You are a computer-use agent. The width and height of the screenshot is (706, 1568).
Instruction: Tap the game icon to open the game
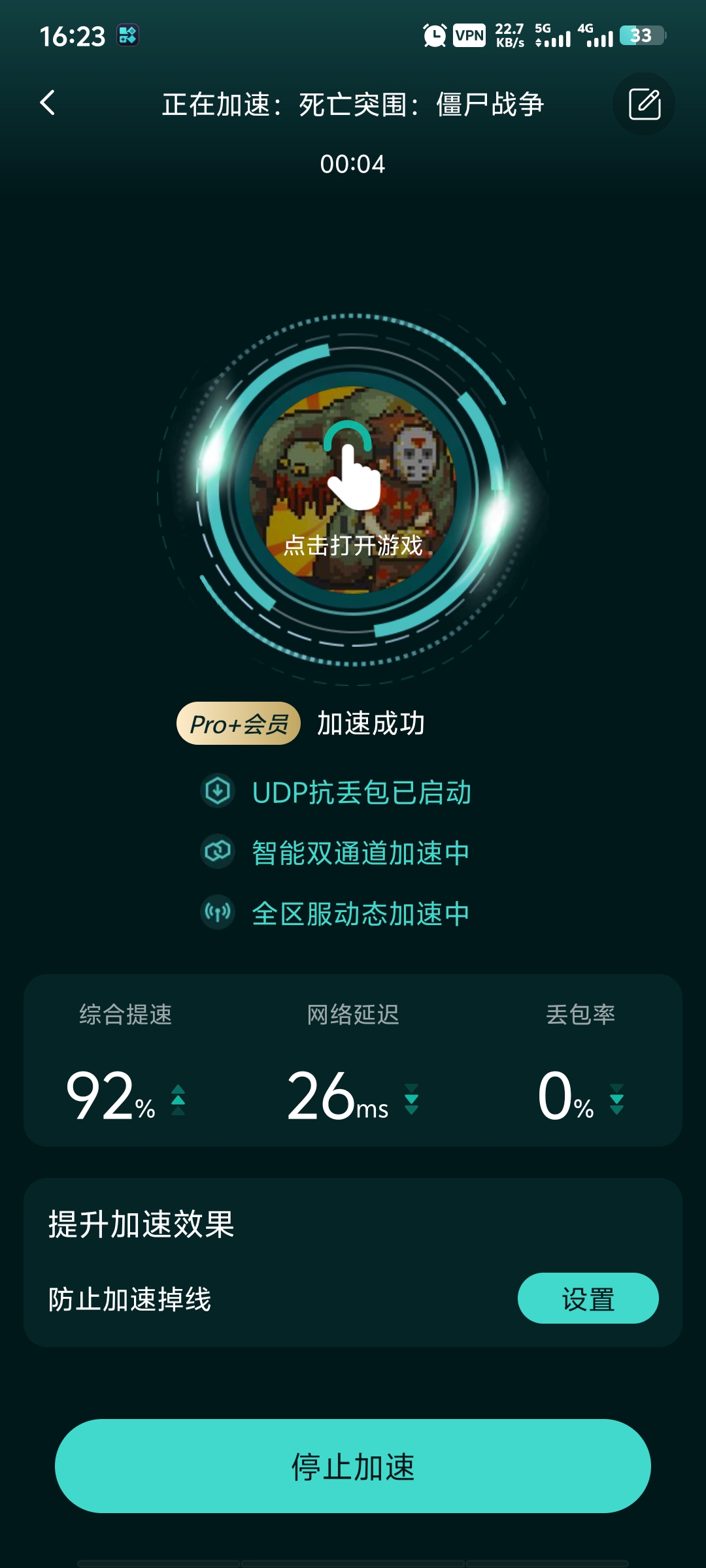pos(353,490)
